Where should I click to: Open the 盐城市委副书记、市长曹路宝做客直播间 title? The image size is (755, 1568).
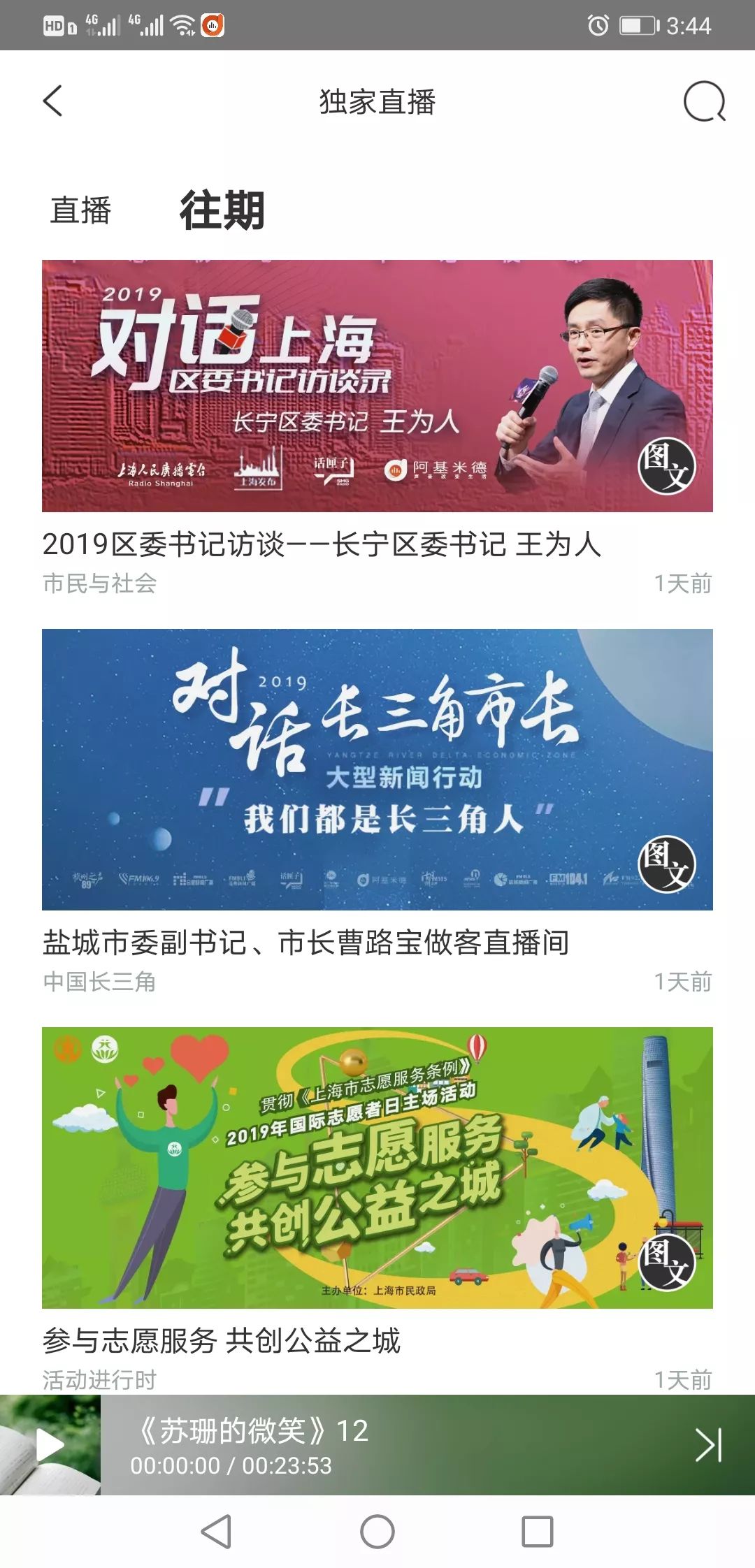[305, 943]
